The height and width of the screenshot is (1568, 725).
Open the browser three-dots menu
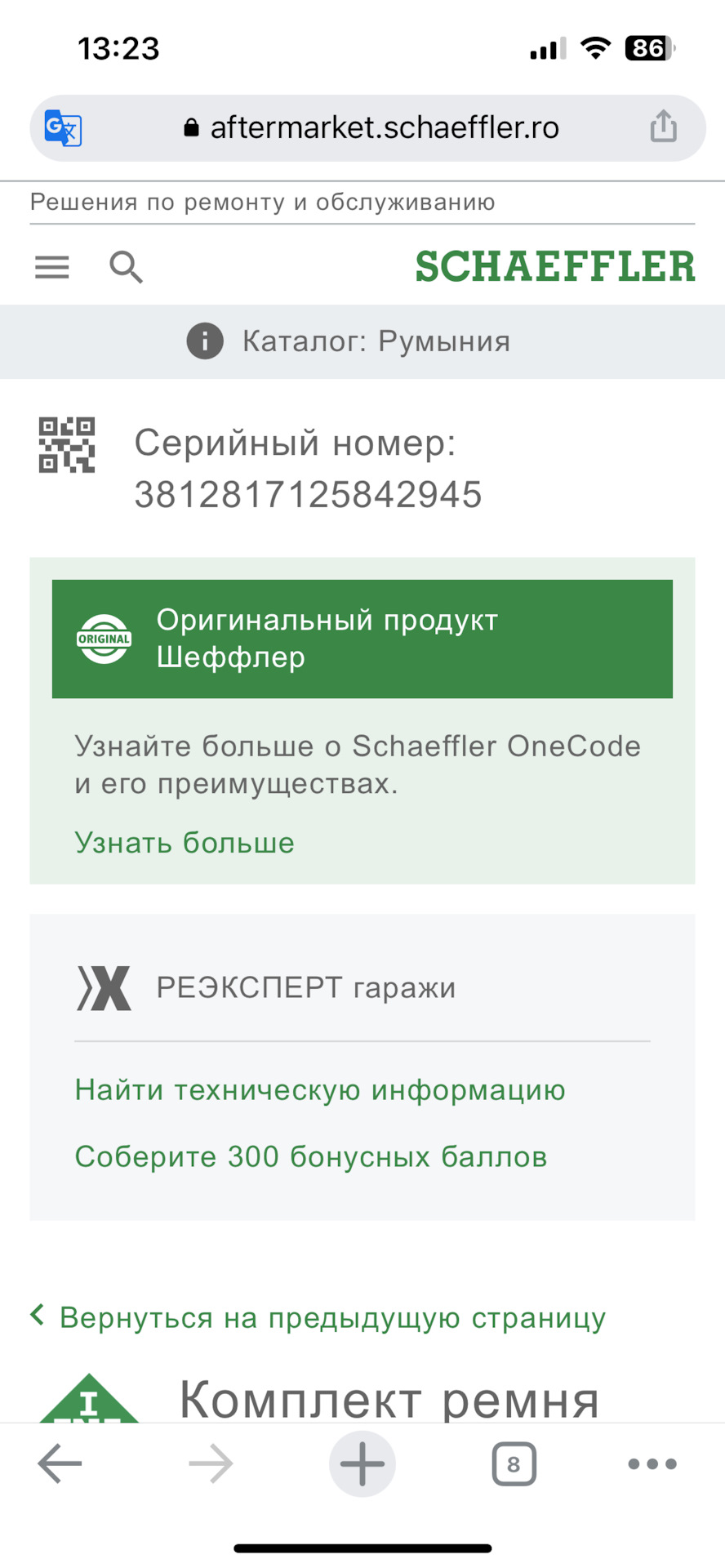click(652, 1464)
